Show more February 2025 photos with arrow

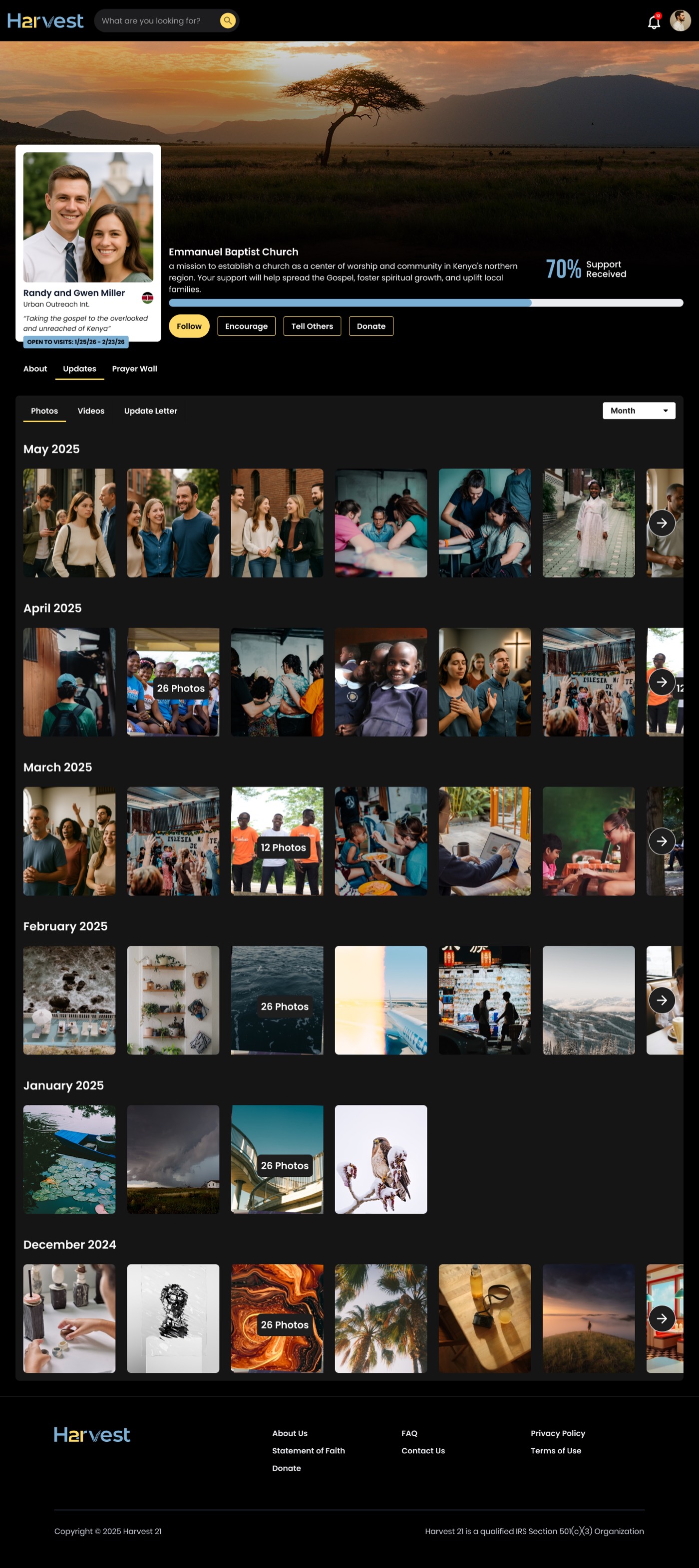coord(661,1000)
